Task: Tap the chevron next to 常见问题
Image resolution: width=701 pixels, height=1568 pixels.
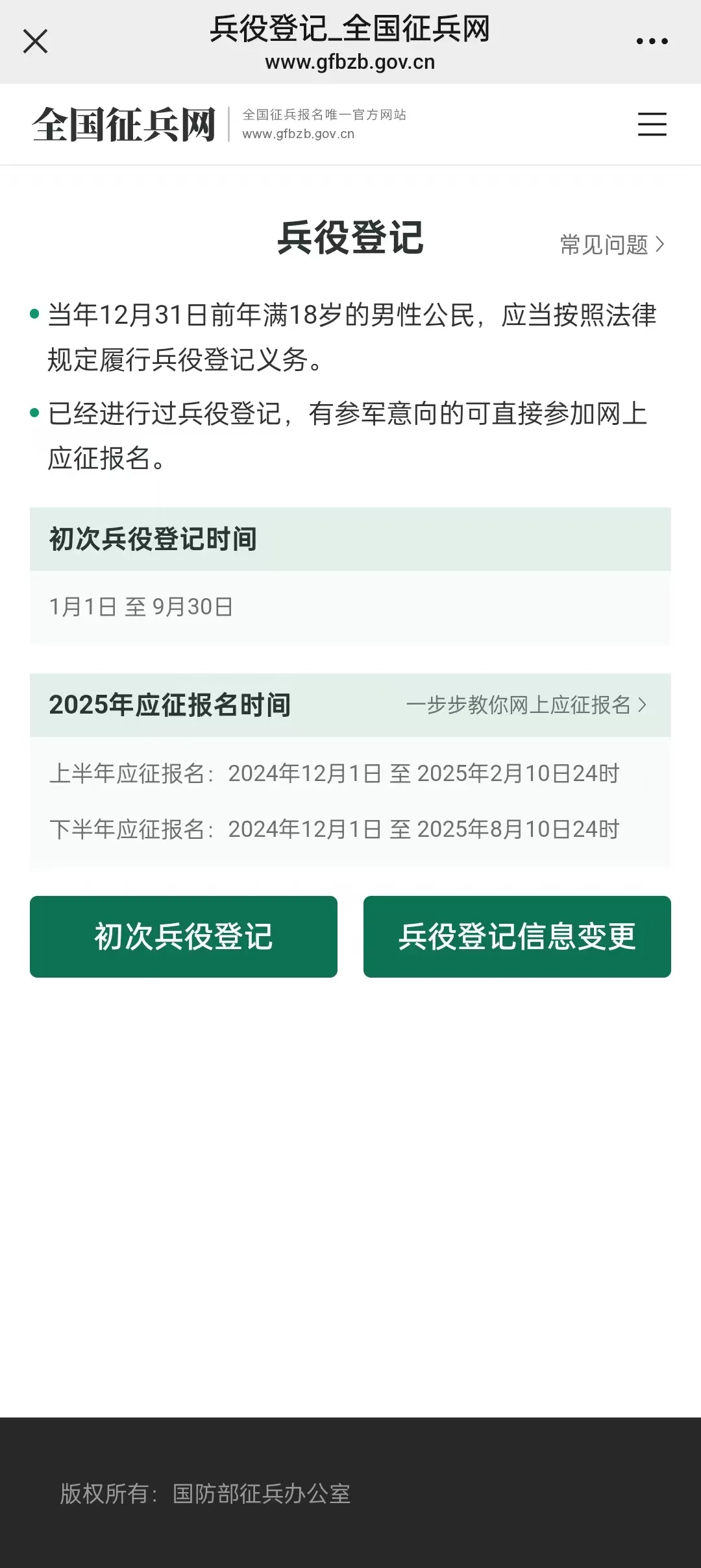Action: tap(661, 245)
